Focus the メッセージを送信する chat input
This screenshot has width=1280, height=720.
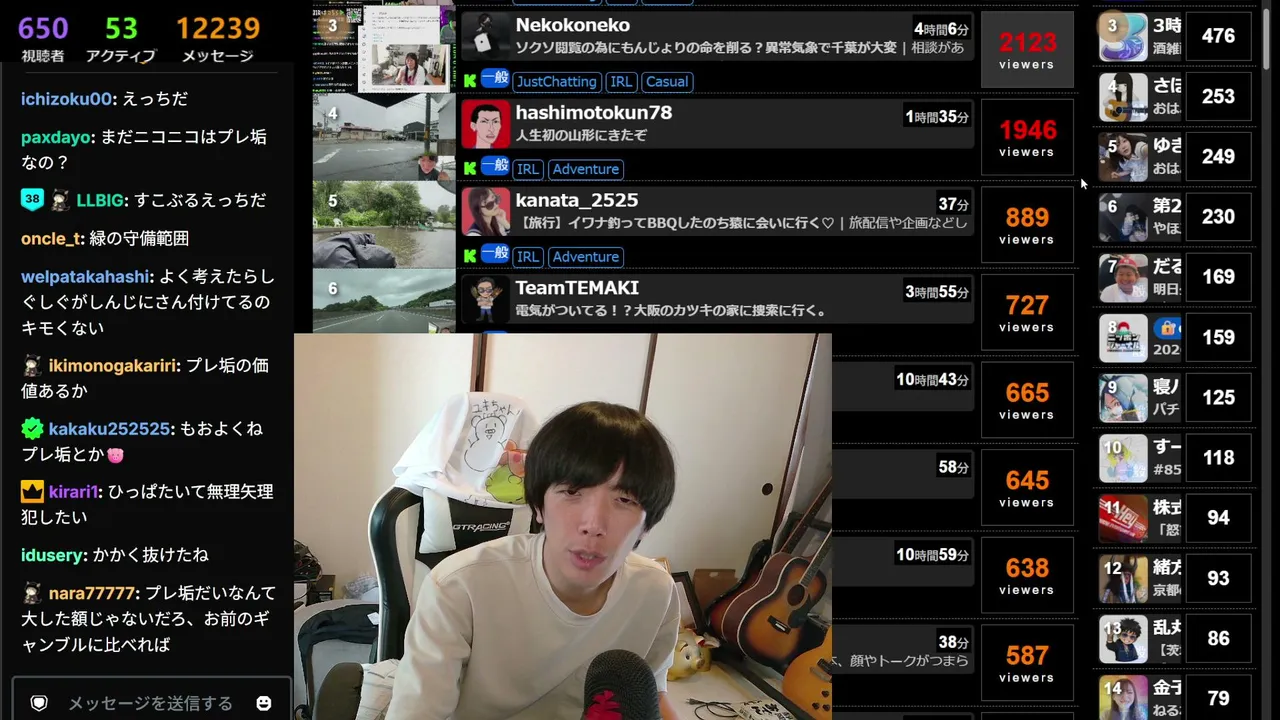pos(150,703)
